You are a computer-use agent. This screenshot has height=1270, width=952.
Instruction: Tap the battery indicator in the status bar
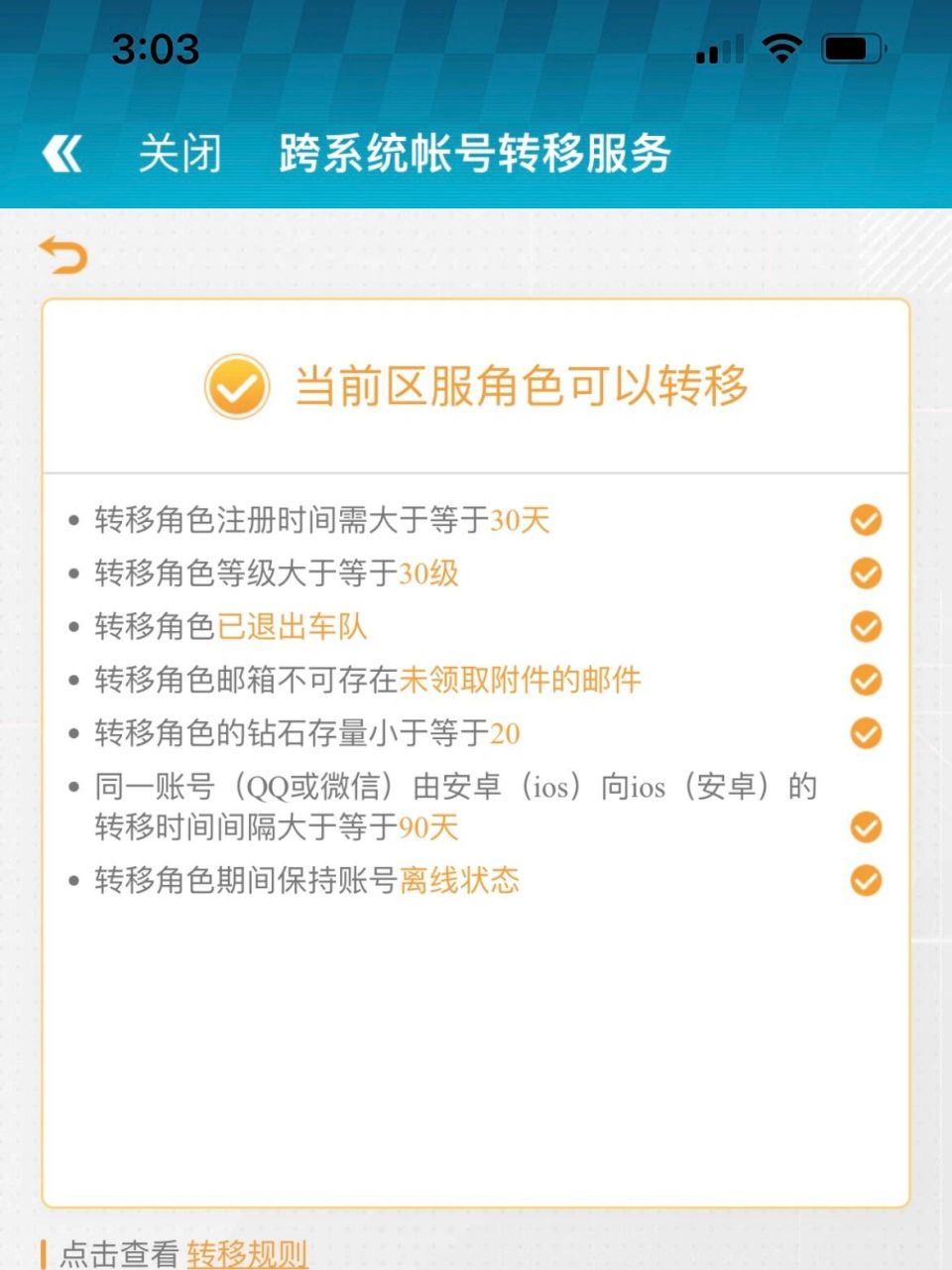pyautogui.click(x=855, y=47)
